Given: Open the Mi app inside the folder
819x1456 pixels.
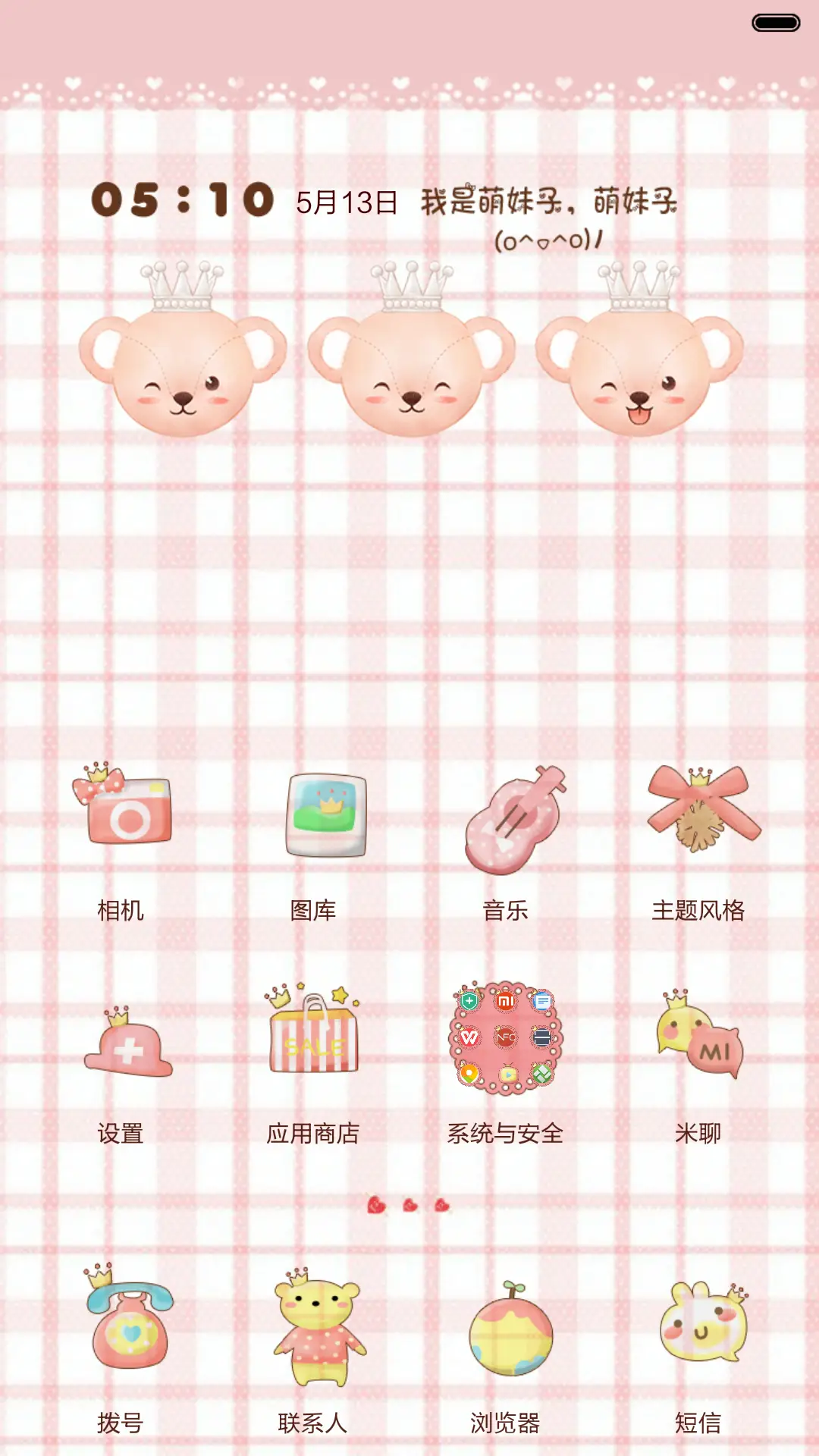Looking at the screenshot, I should click(x=505, y=1000).
